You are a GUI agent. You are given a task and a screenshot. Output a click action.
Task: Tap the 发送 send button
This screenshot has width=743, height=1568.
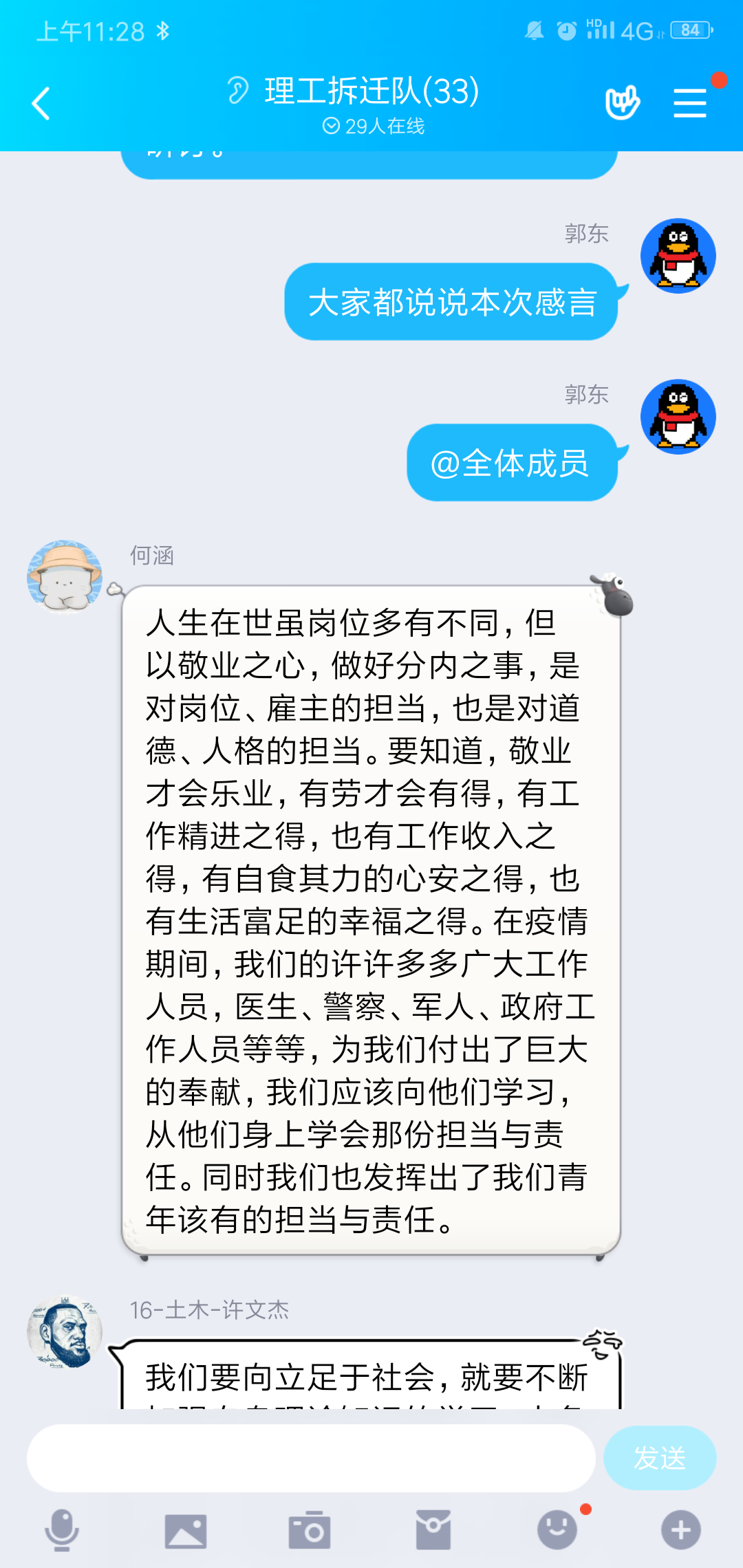click(660, 1458)
